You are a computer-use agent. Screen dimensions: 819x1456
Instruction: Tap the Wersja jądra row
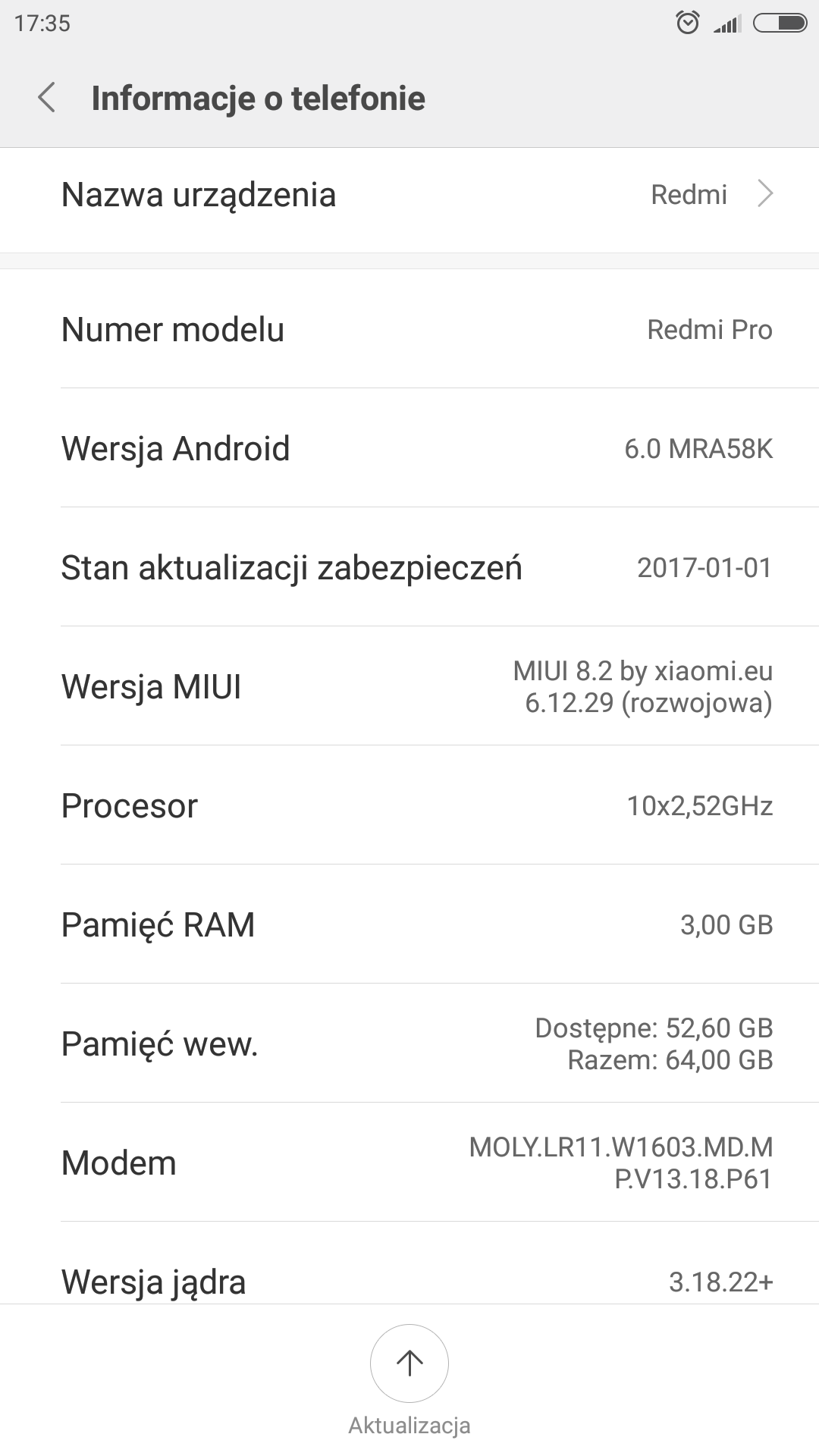[x=409, y=1280]
